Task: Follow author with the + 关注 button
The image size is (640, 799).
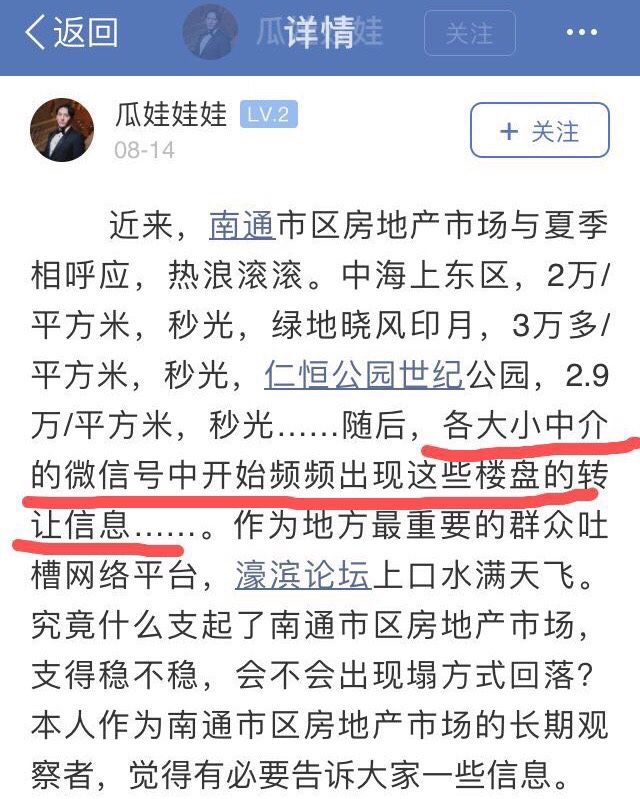Action: click(x=539, y=131)
